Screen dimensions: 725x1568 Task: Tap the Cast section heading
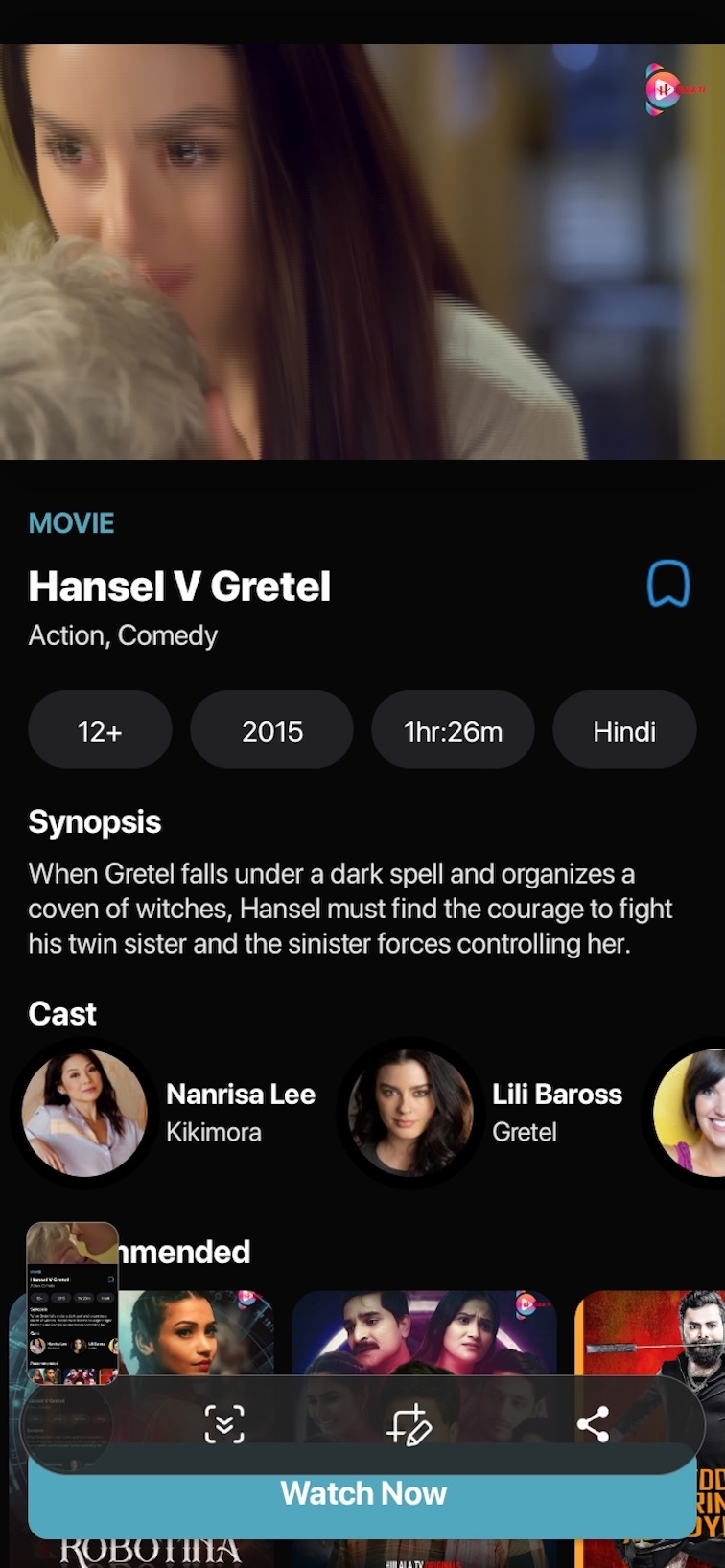point(61,1013)
